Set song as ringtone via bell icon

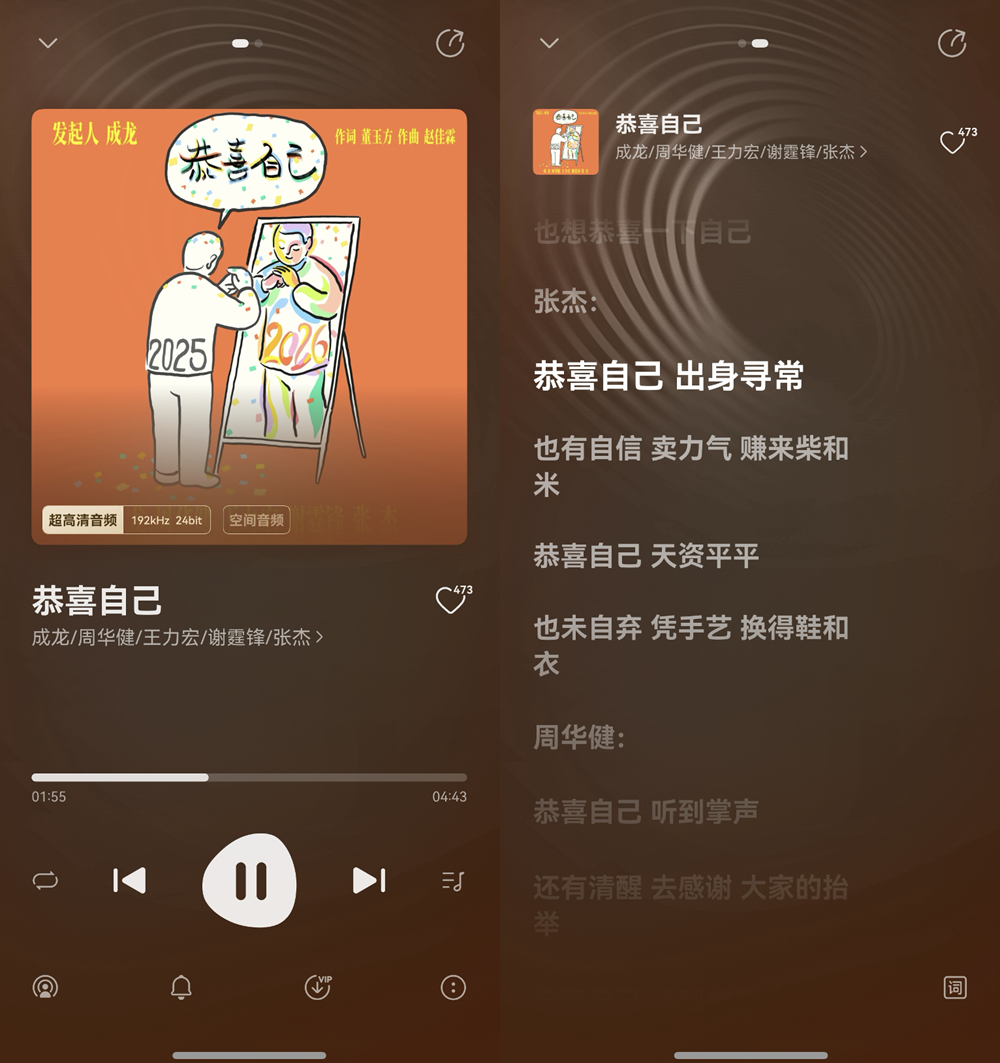pos(181,988)
